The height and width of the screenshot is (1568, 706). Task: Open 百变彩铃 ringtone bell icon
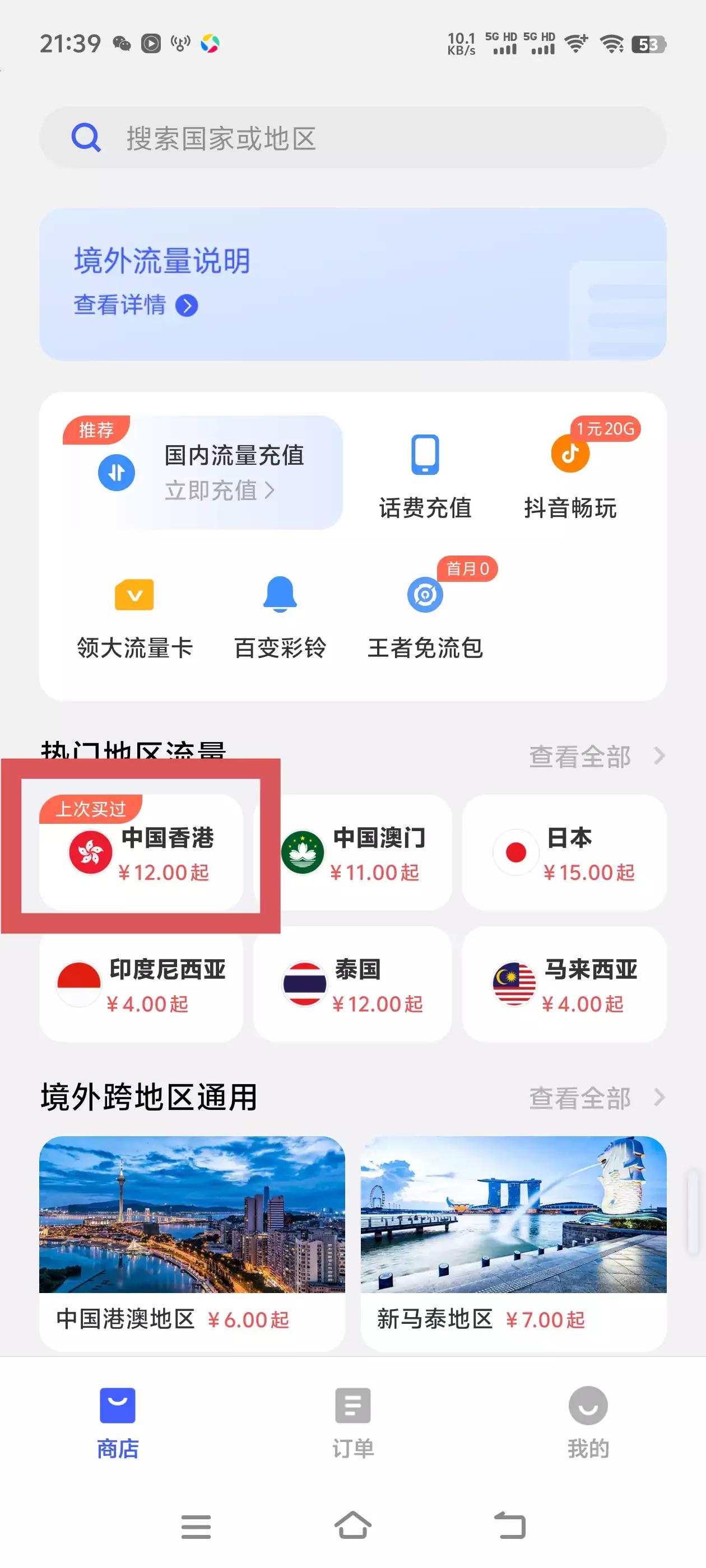click(x=278, y=595)
